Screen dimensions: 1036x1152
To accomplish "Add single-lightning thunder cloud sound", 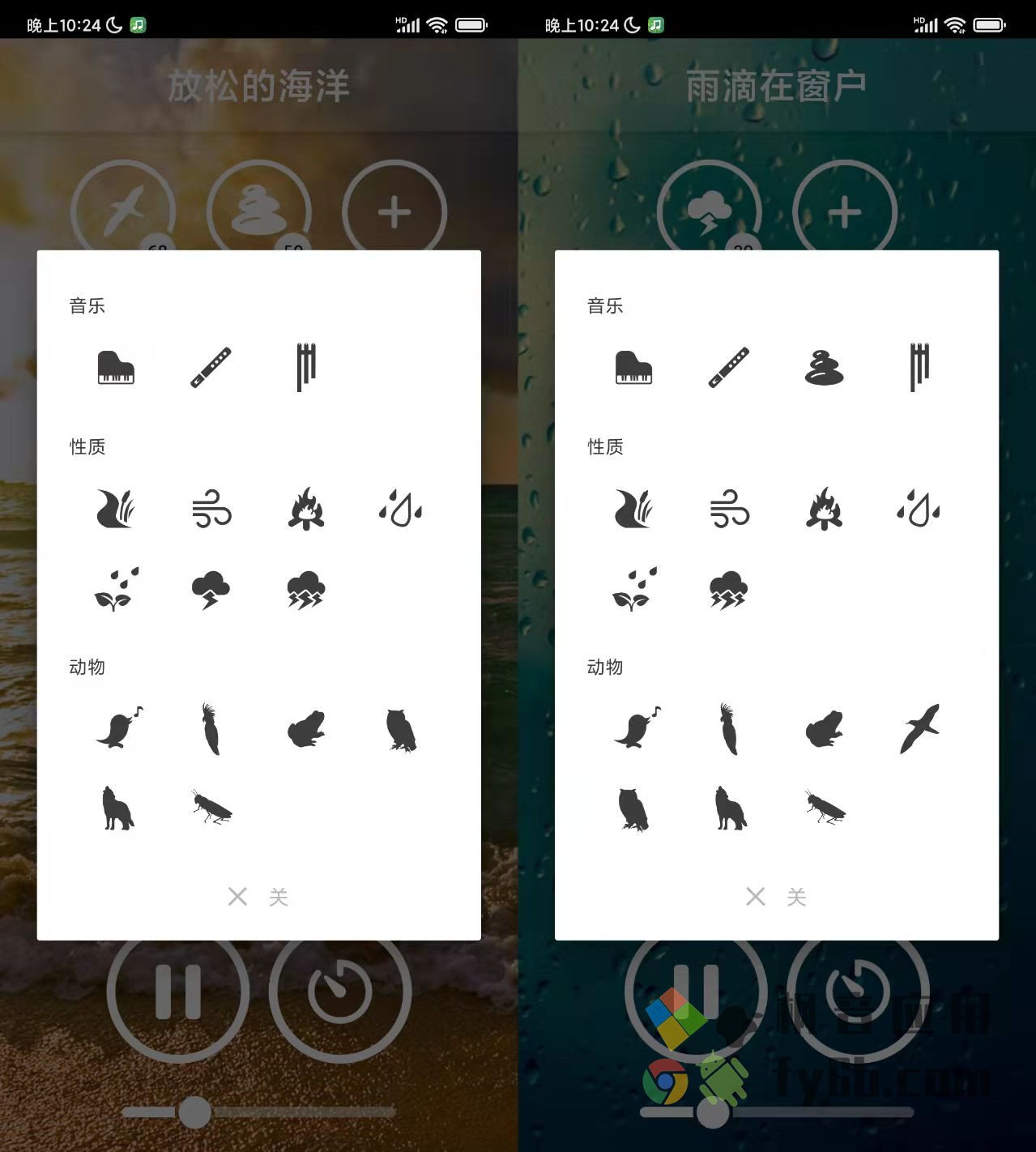I will click(211, 590).
